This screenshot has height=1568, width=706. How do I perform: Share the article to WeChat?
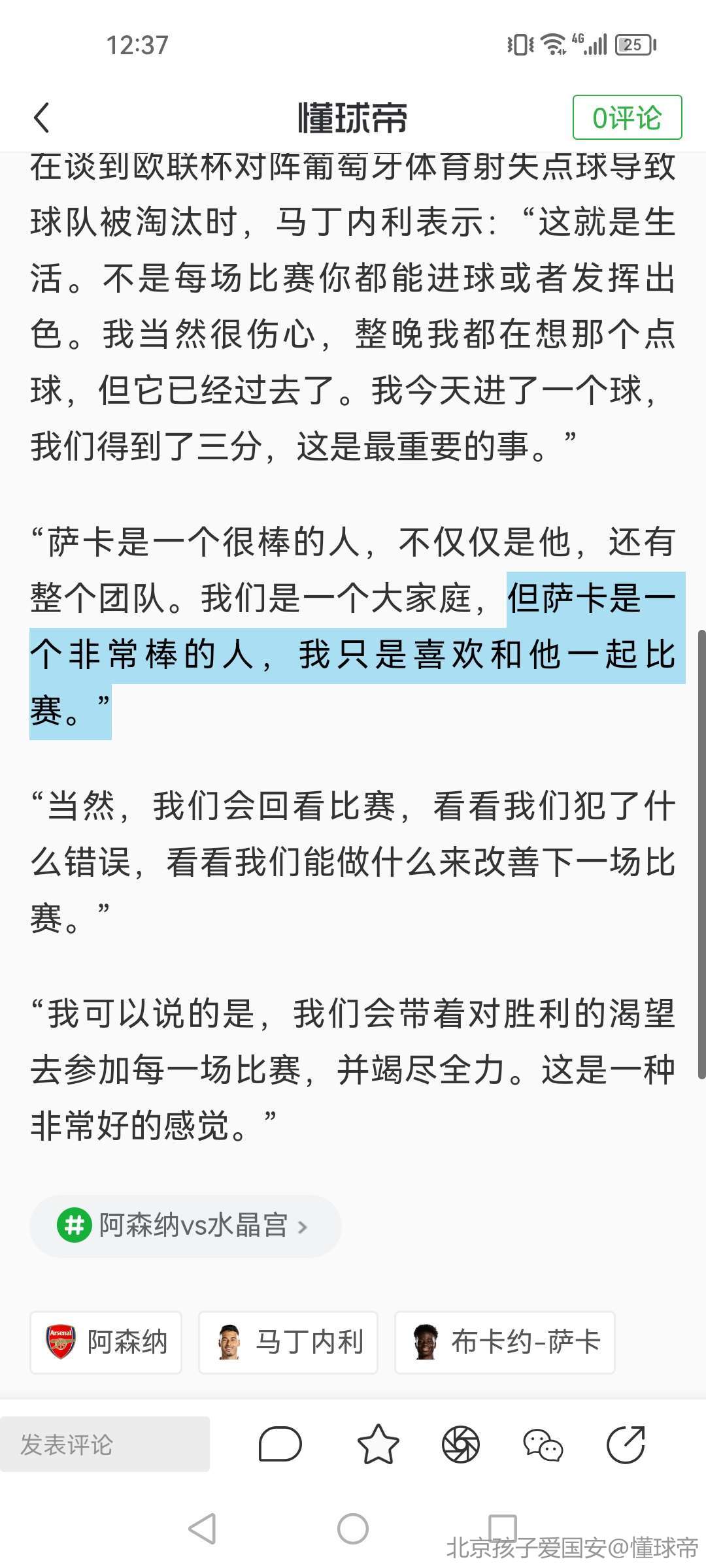coord(543,1444)
